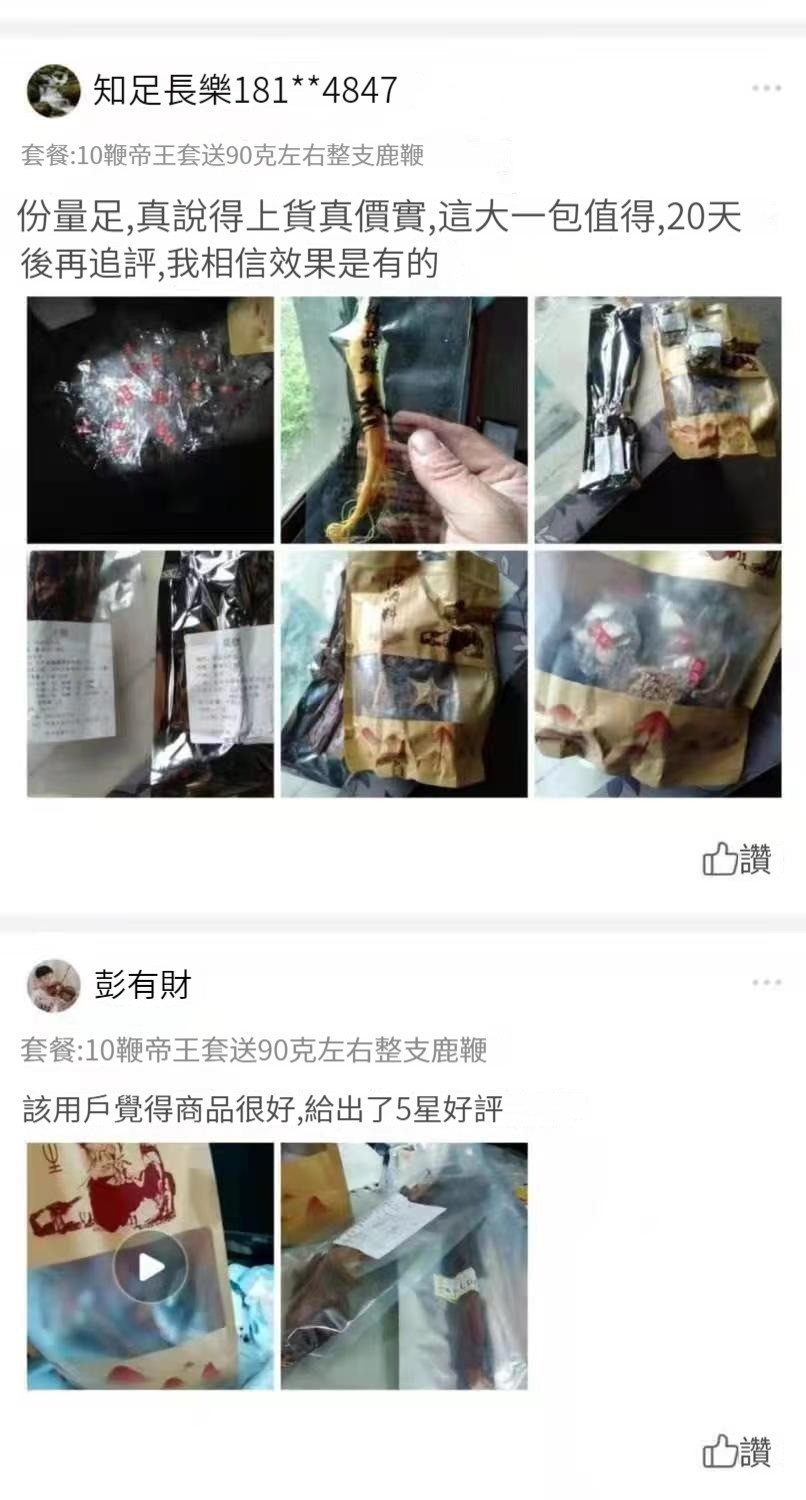Open overflow menu on 彭有財's review
Image resolution: width=806 pixels, height=1500 pixels.
point(766,984)
